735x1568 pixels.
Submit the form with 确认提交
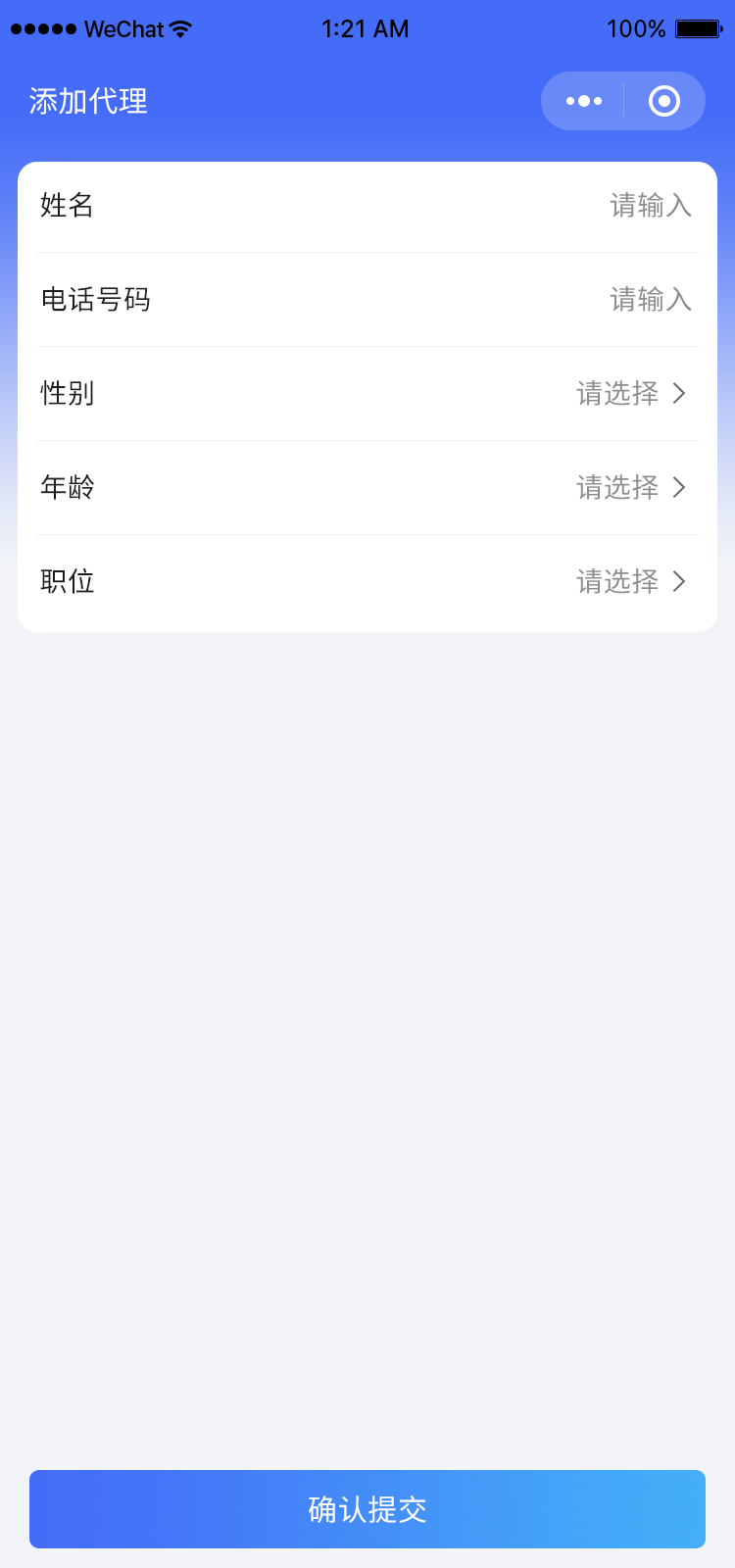point(367,1509)
